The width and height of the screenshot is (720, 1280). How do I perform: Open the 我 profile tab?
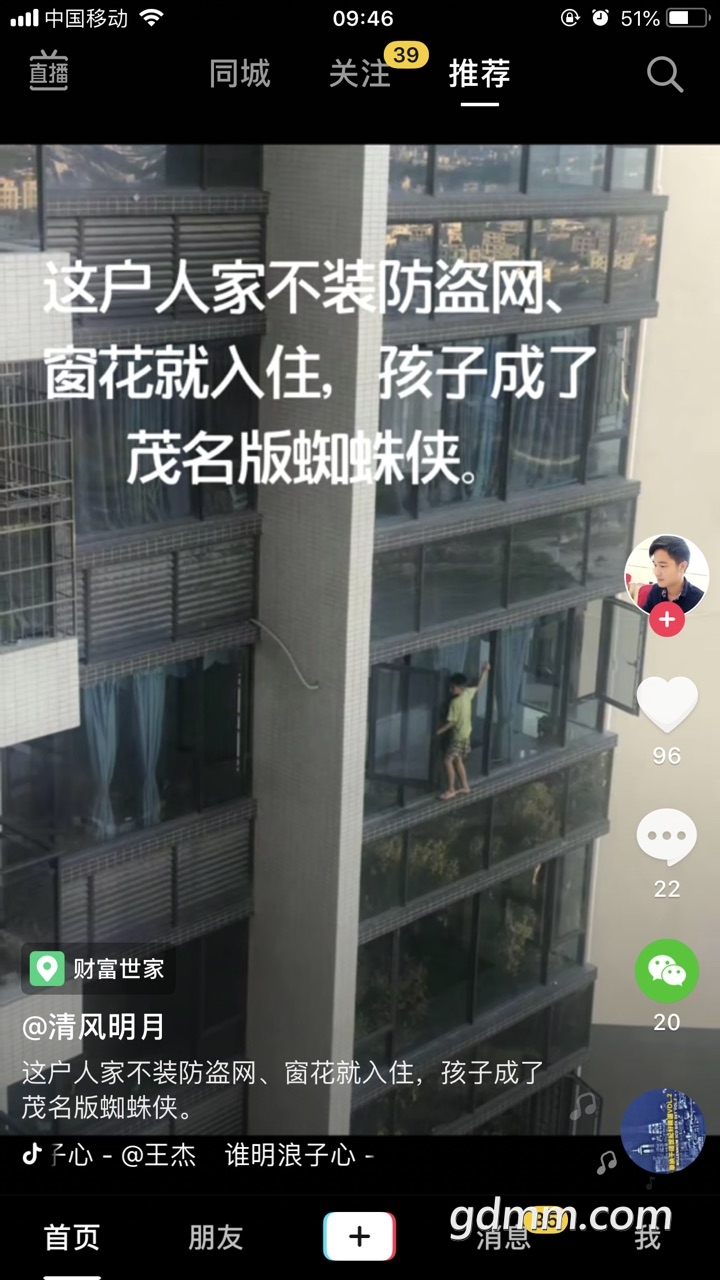[x=648, y=1238]
